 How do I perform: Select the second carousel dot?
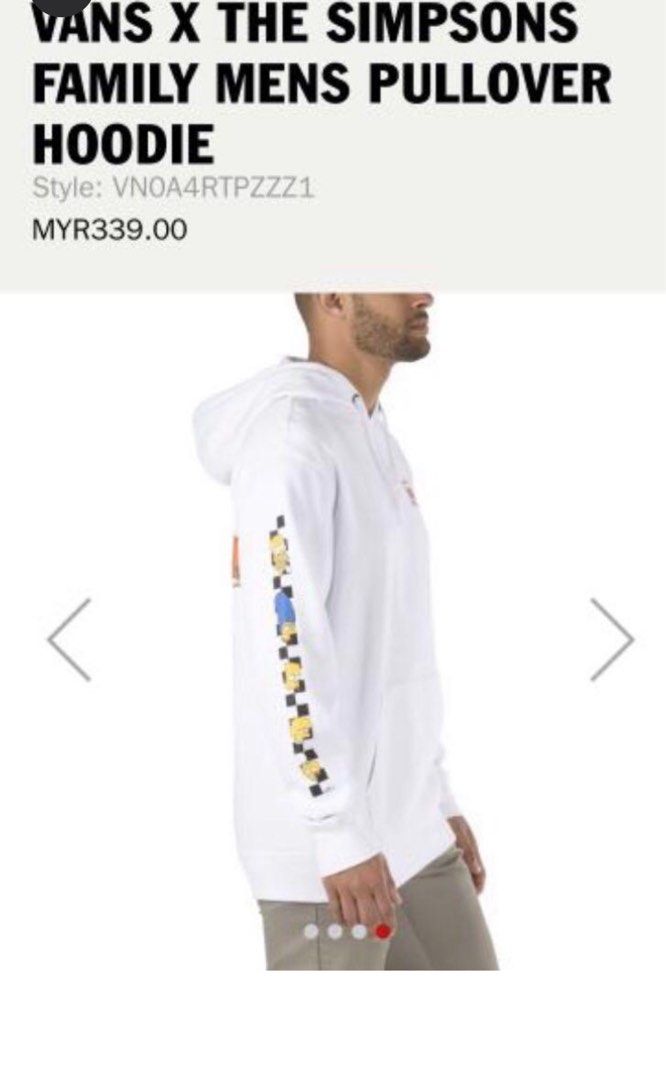[x=335, y=931]
